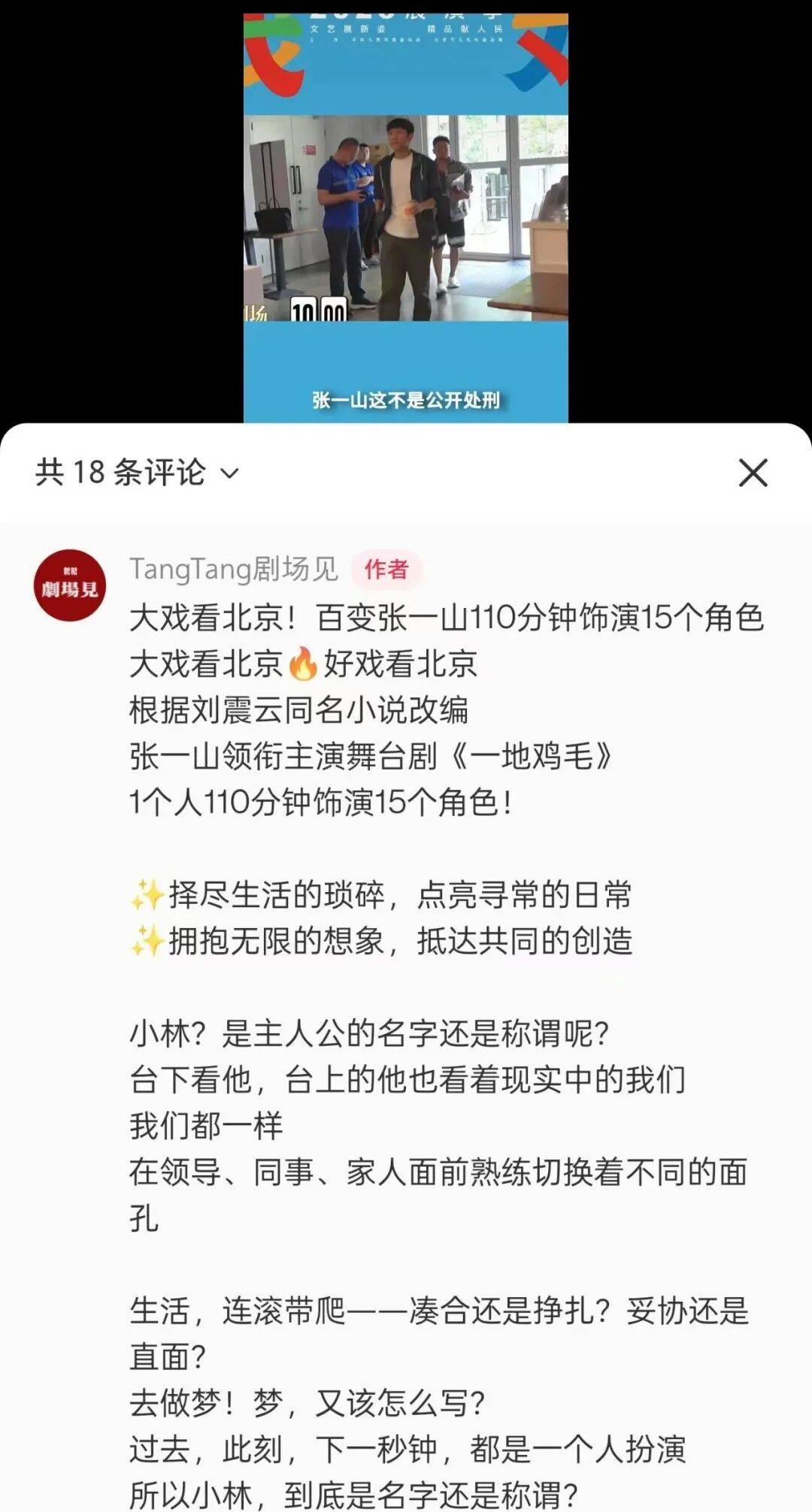Open the TangTang剧场见 username link

coord(233,569)
